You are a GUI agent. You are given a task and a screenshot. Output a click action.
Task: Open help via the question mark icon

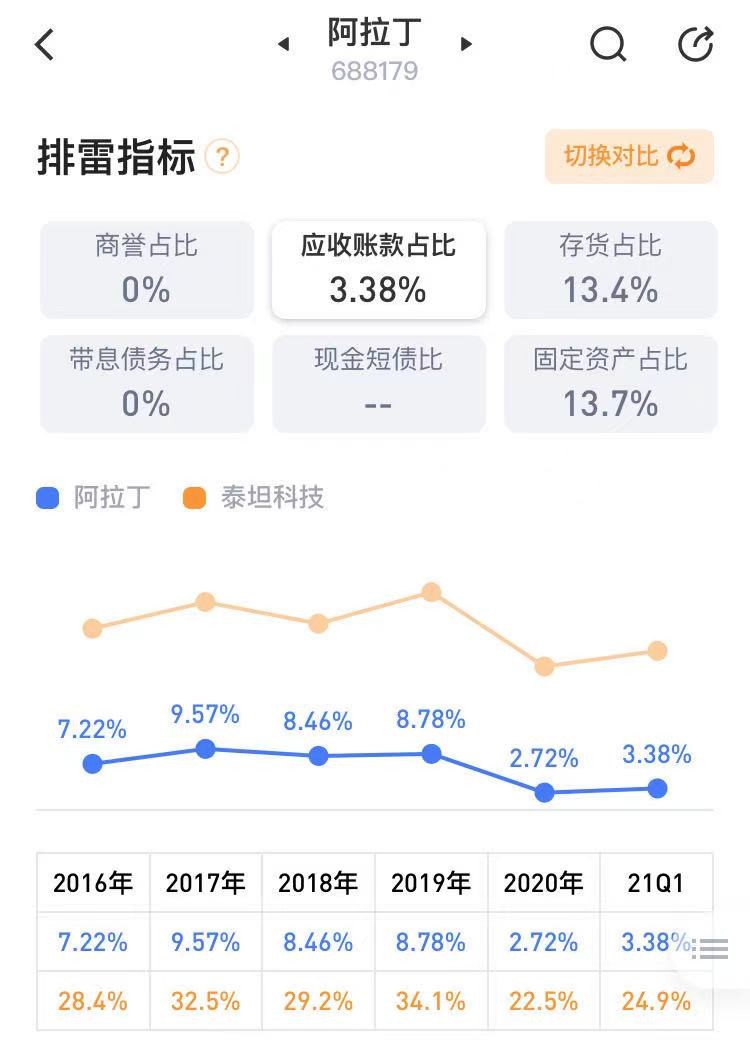[222, 157]
